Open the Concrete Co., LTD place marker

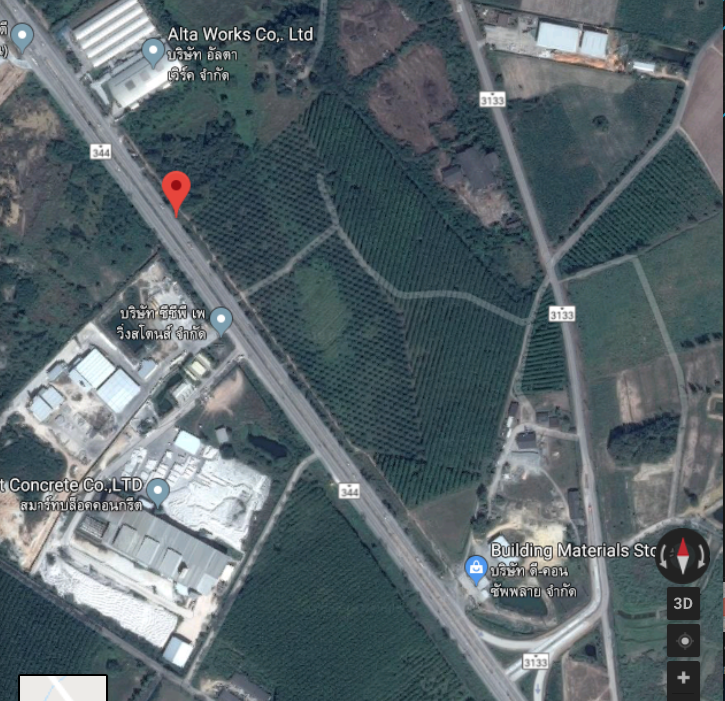(x=158, y=490)
